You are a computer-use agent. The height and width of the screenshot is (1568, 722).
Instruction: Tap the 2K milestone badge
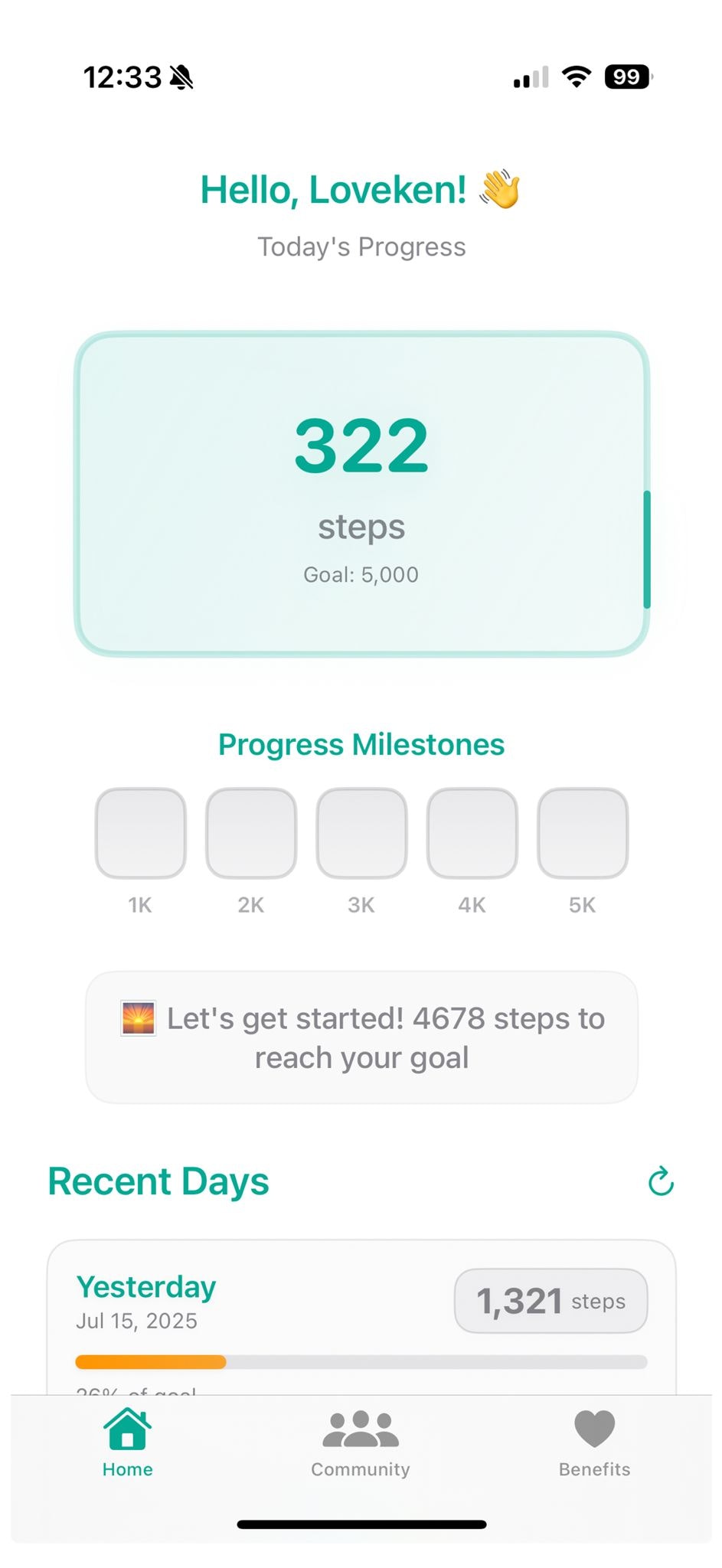(x=250, y=833)
